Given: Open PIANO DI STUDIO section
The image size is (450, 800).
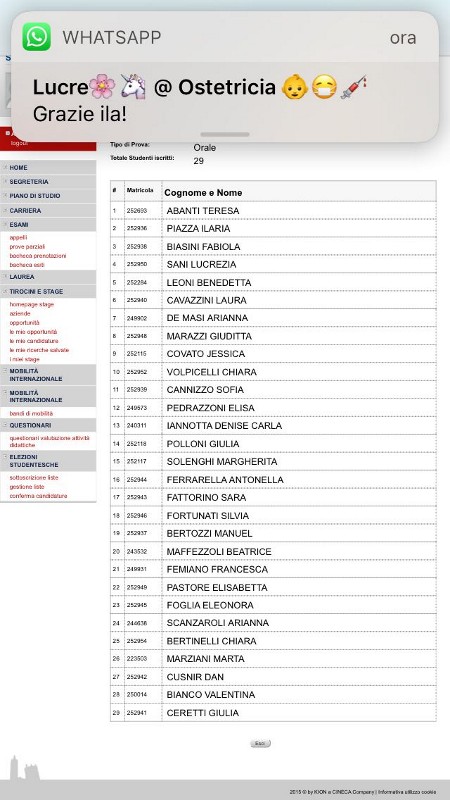Looking at the screenshot, I should (x=48, y=196).
